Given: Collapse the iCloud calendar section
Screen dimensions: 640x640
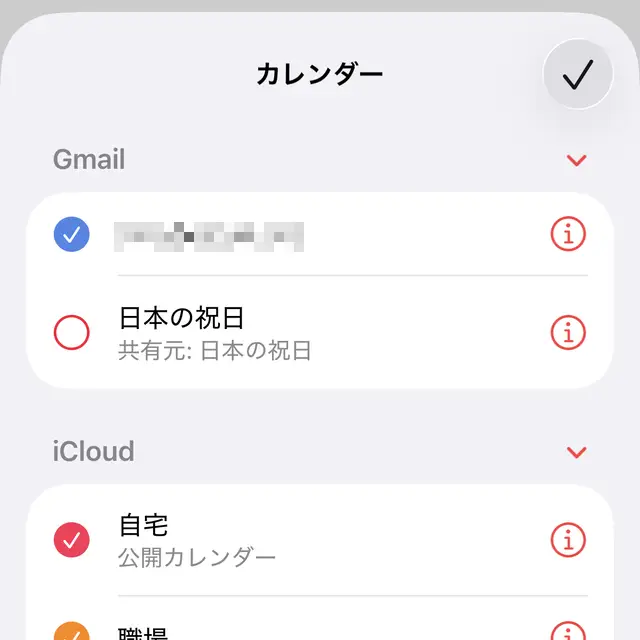Looking at the screenshot, I should click(575, 452).
